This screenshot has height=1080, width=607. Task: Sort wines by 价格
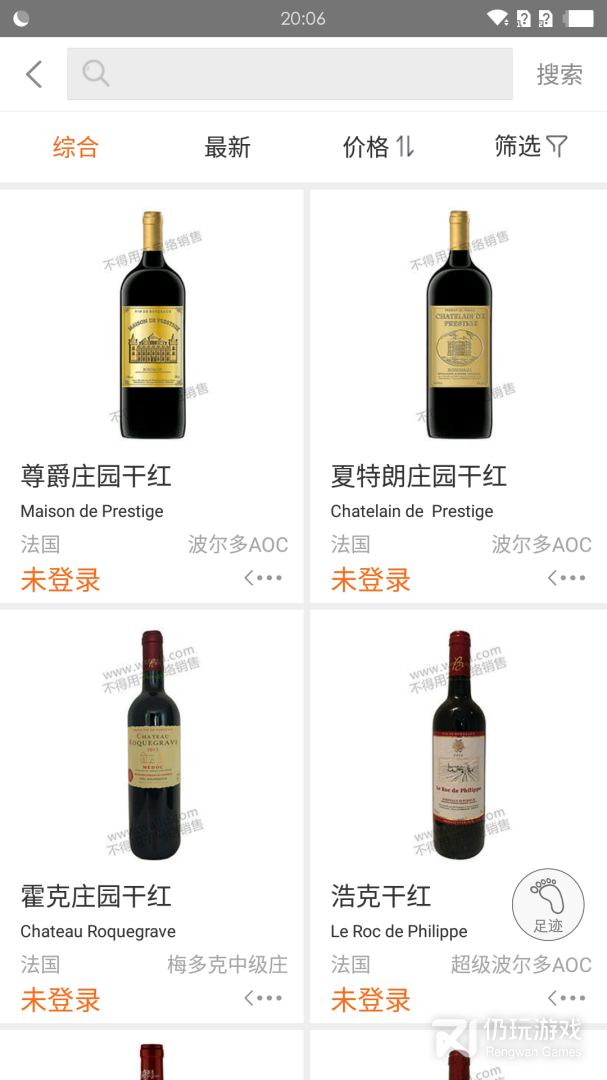pyautogui.click(x=378, y=148)
